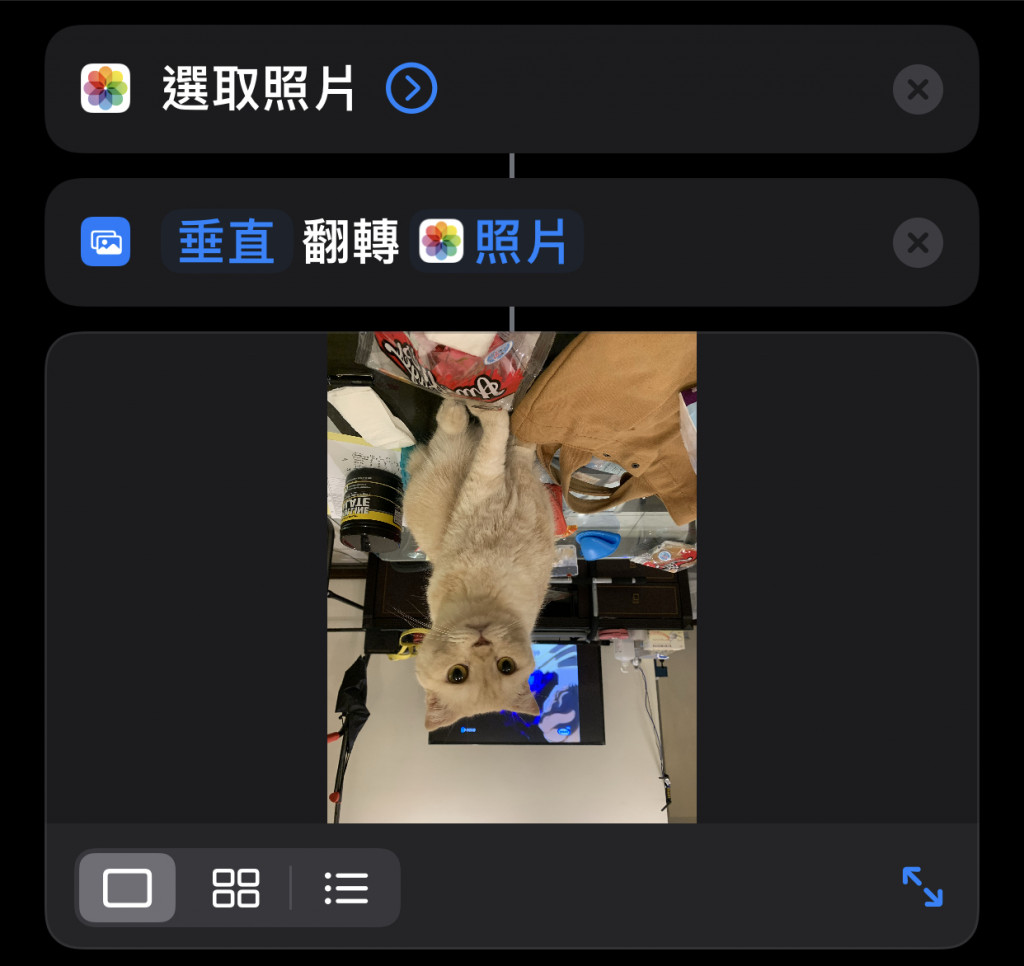Change the 垂直 flip direction parameter
Screen dimensions: 1024x966
tap(226, 243)
